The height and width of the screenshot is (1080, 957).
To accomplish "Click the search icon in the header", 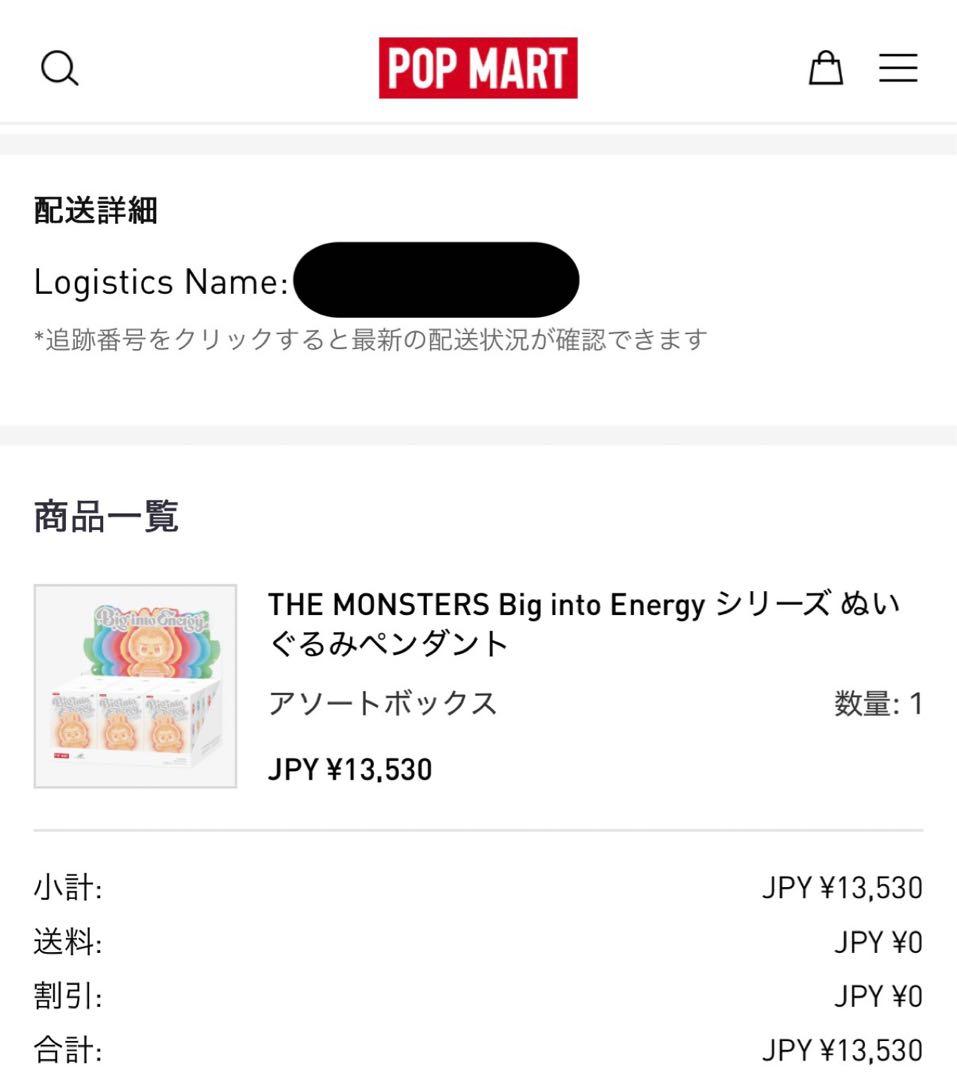I will coord(60,67).
